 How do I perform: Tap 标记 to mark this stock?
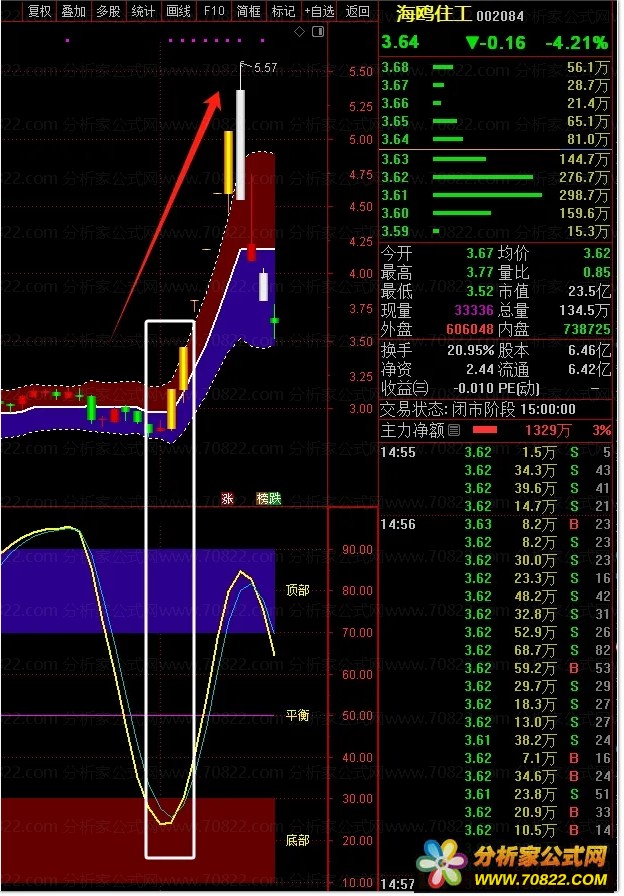[x=283, y=11]
